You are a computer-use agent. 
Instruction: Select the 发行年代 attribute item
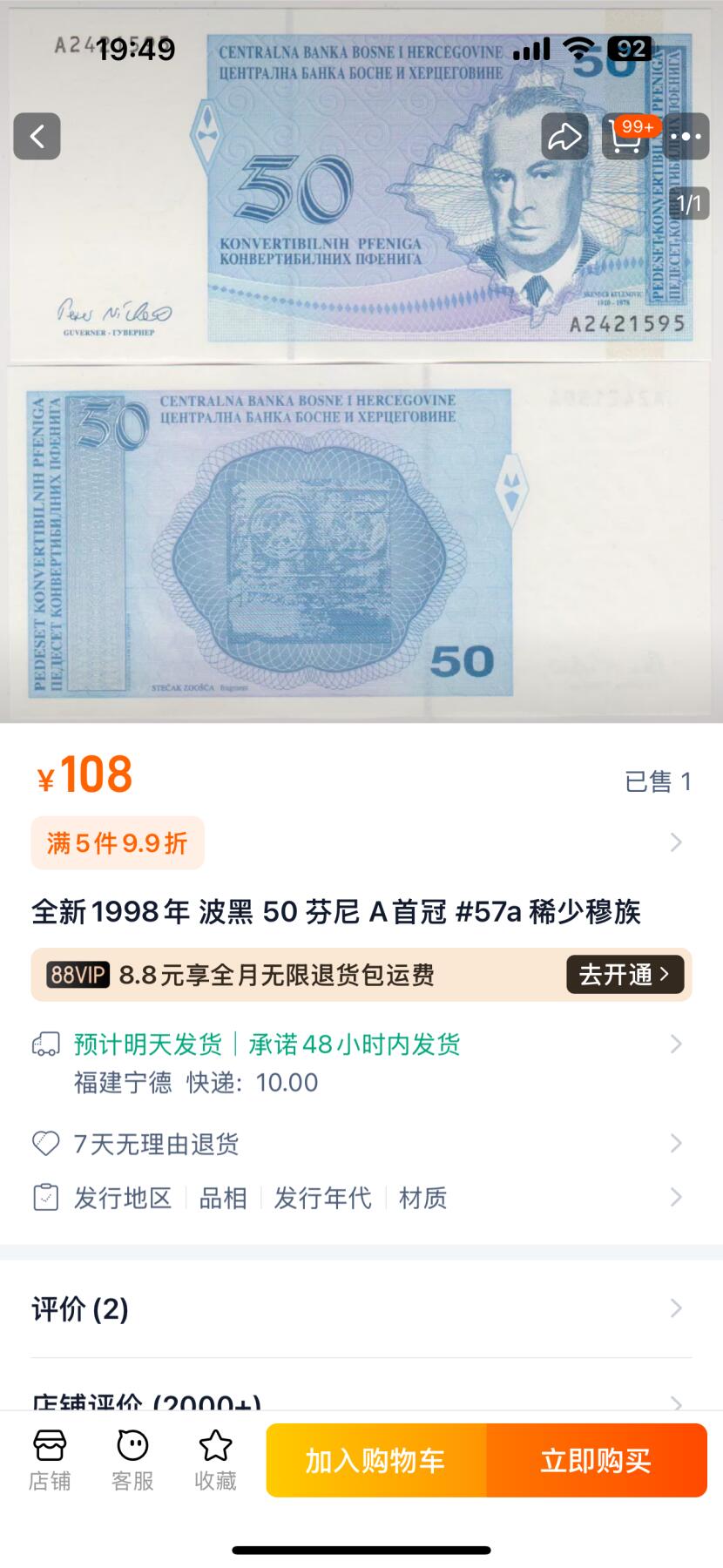point(322,1198)
